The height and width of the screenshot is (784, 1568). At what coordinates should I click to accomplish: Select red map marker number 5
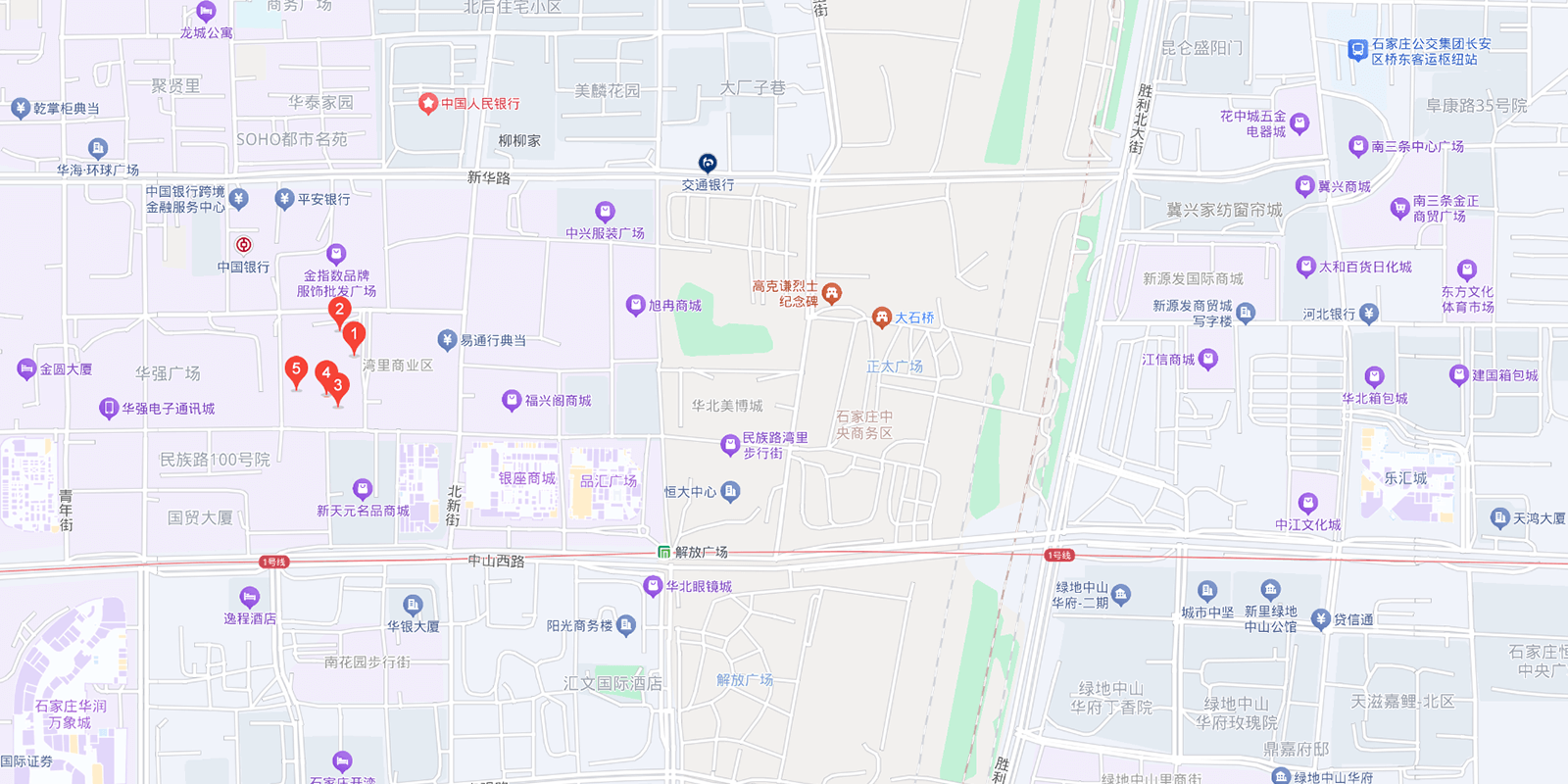pyautogui.click(x=296, y=370)
